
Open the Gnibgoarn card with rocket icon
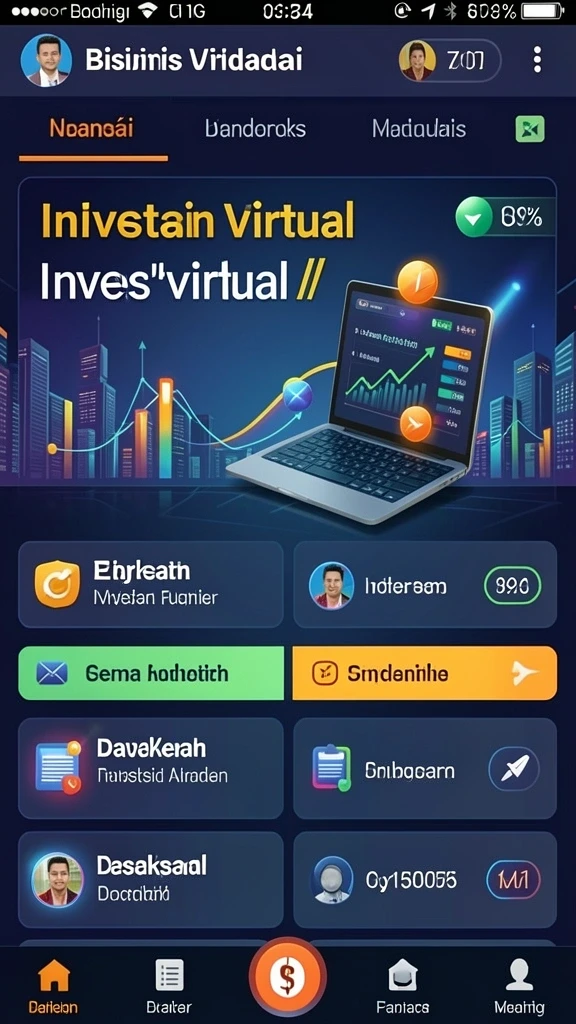(x=425, y=768)
